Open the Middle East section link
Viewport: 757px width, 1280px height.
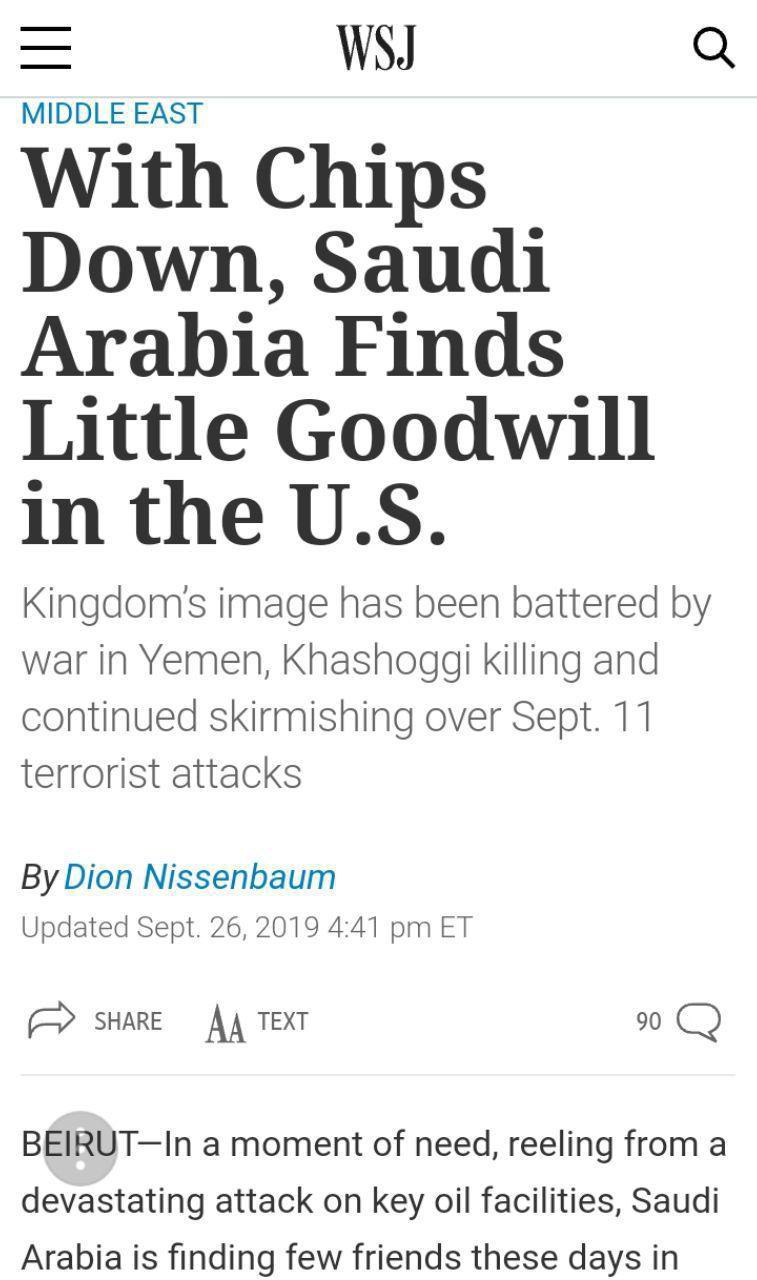(x=112, y=113)
